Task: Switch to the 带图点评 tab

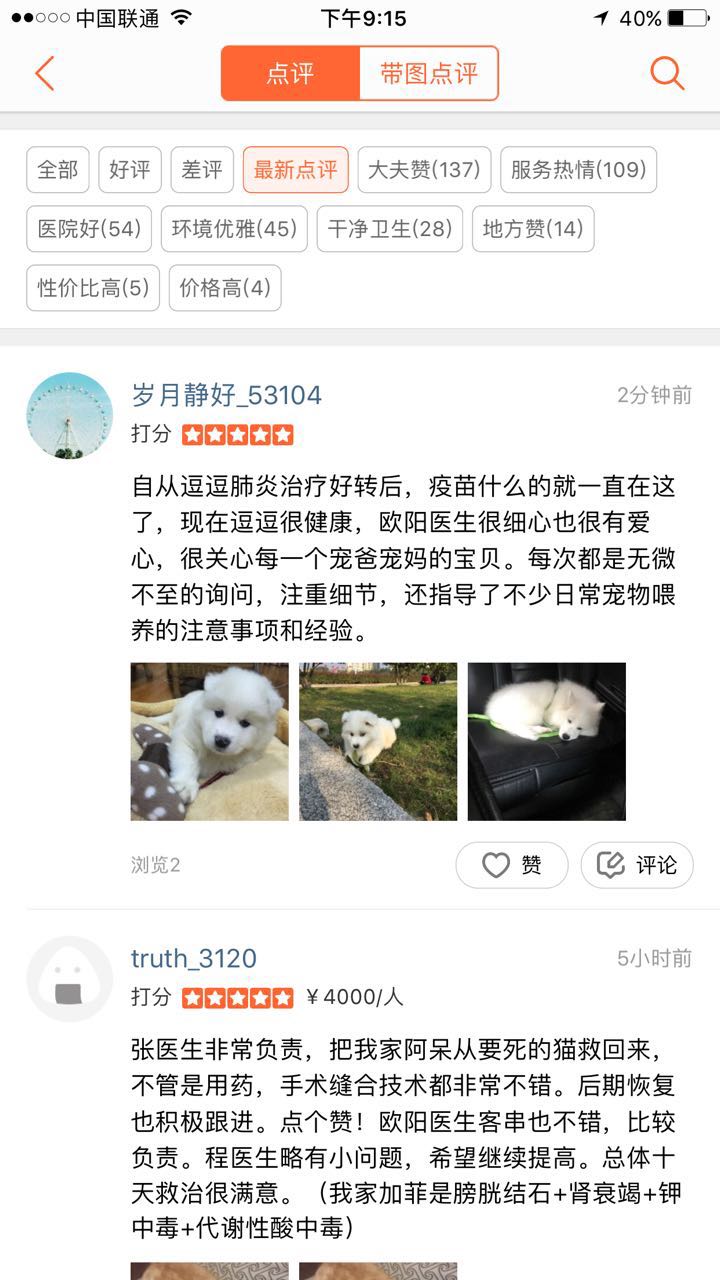Action: (429, 73)
